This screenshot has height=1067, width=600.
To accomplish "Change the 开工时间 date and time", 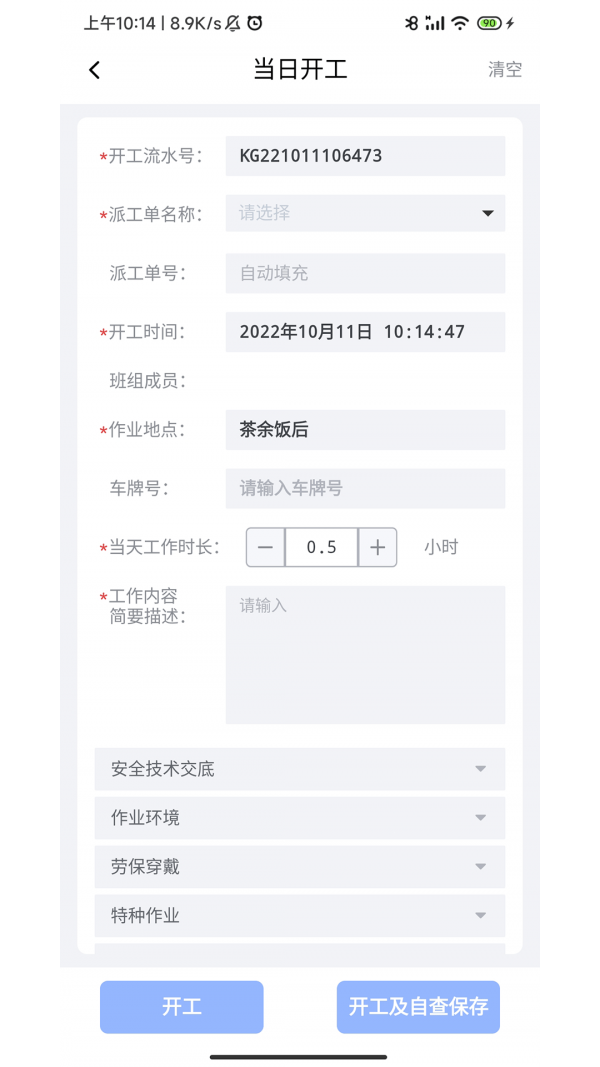I will click(x=365, y=332).
